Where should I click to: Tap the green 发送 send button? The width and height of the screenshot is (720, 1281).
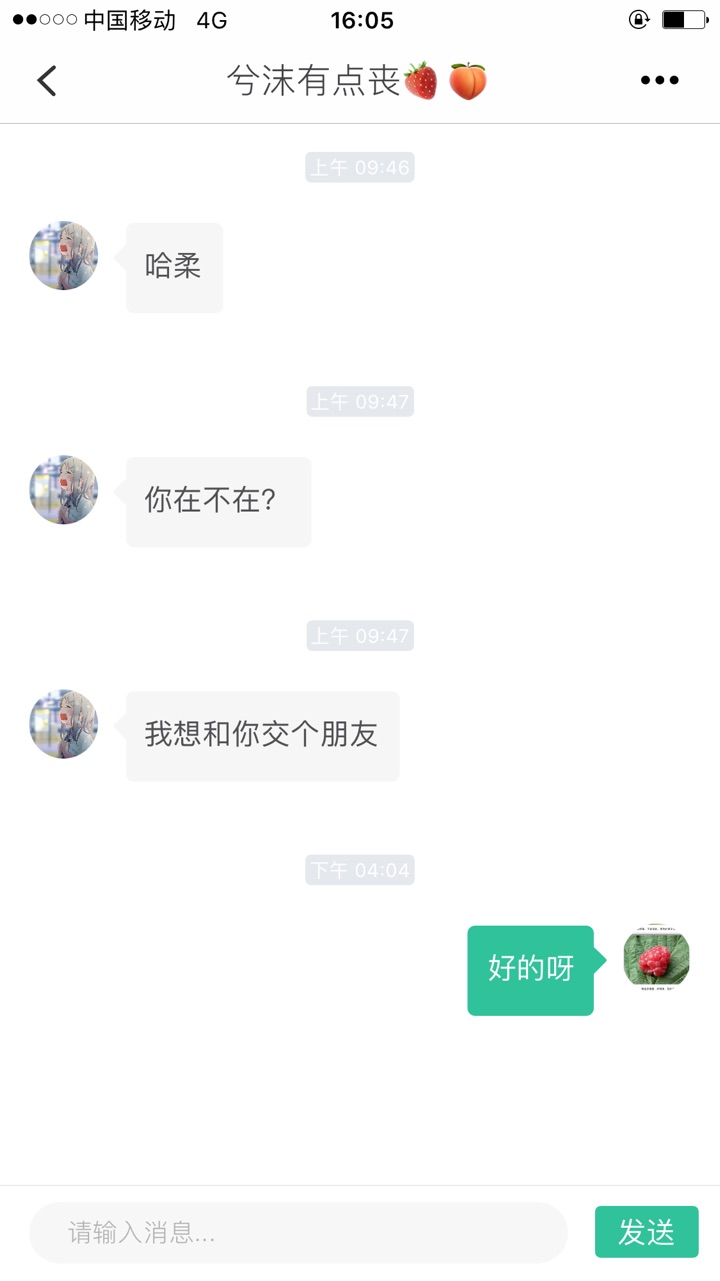point(646,1232)
